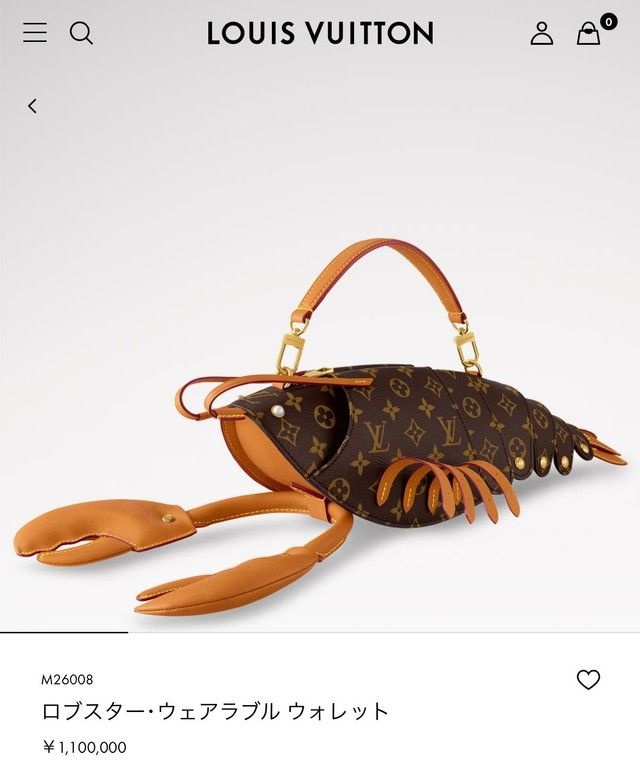Add the lobster wallet to wishlist

coord(588,680)
